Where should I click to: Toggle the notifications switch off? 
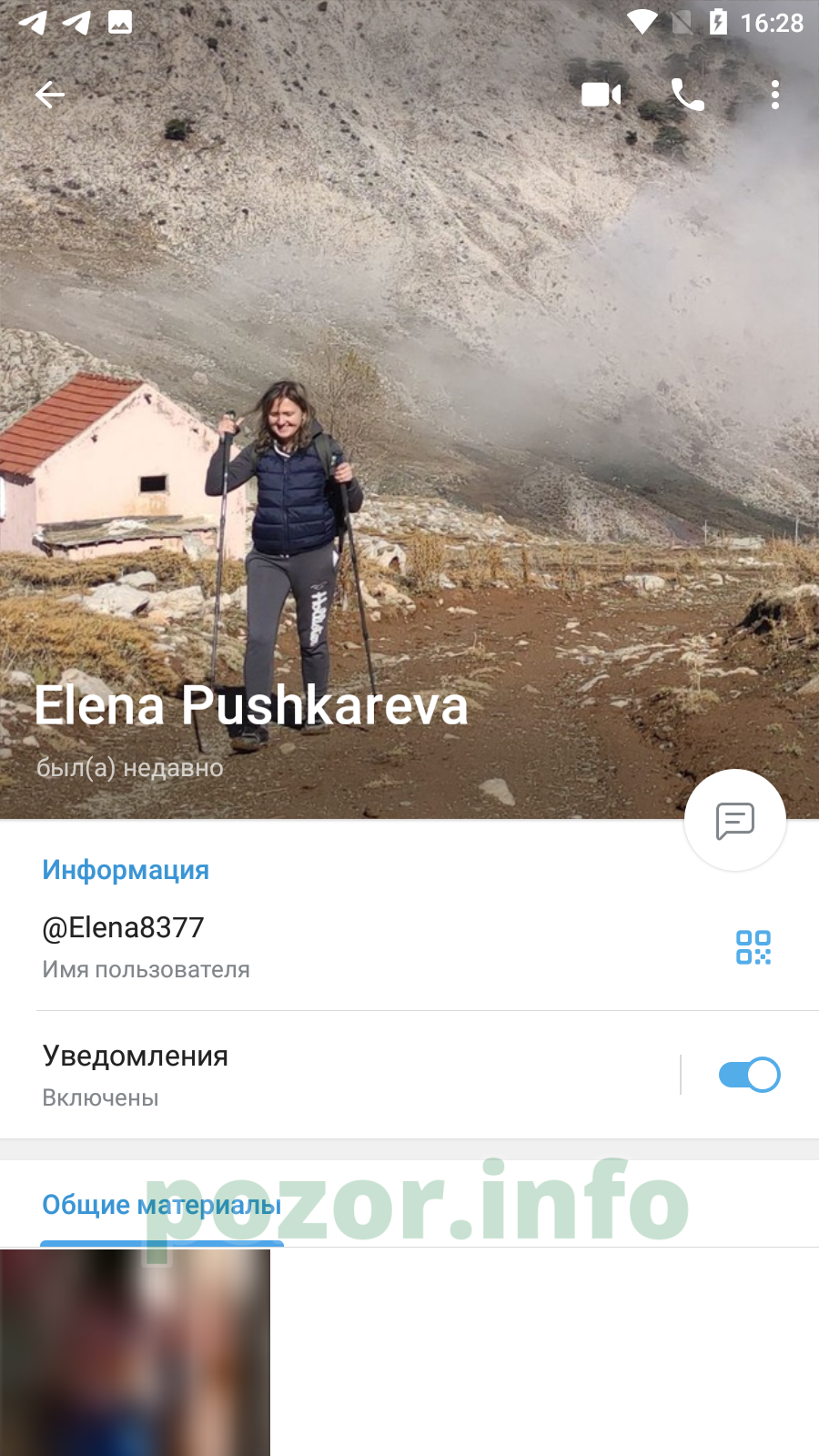749,1075
